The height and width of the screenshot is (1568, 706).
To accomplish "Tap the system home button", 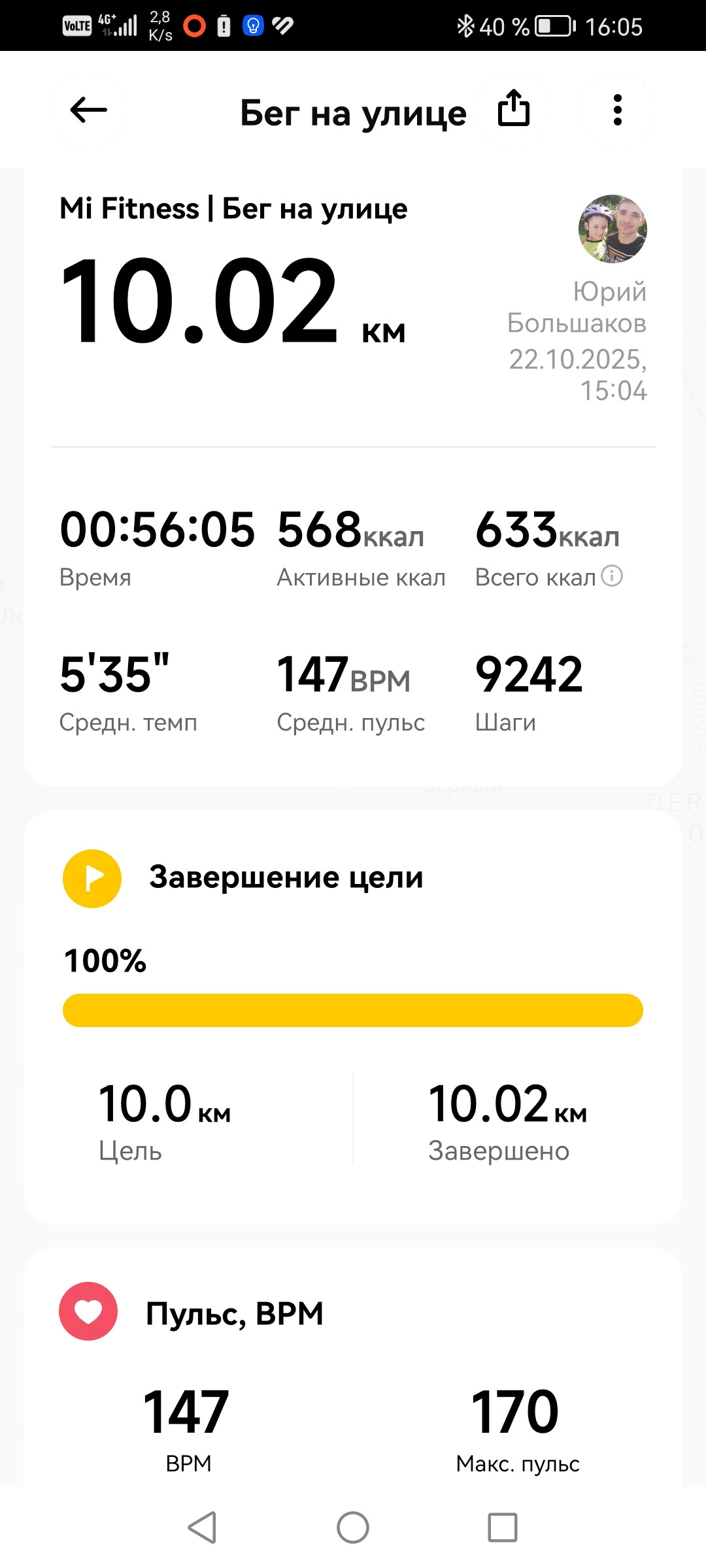I will (353, 1527).
